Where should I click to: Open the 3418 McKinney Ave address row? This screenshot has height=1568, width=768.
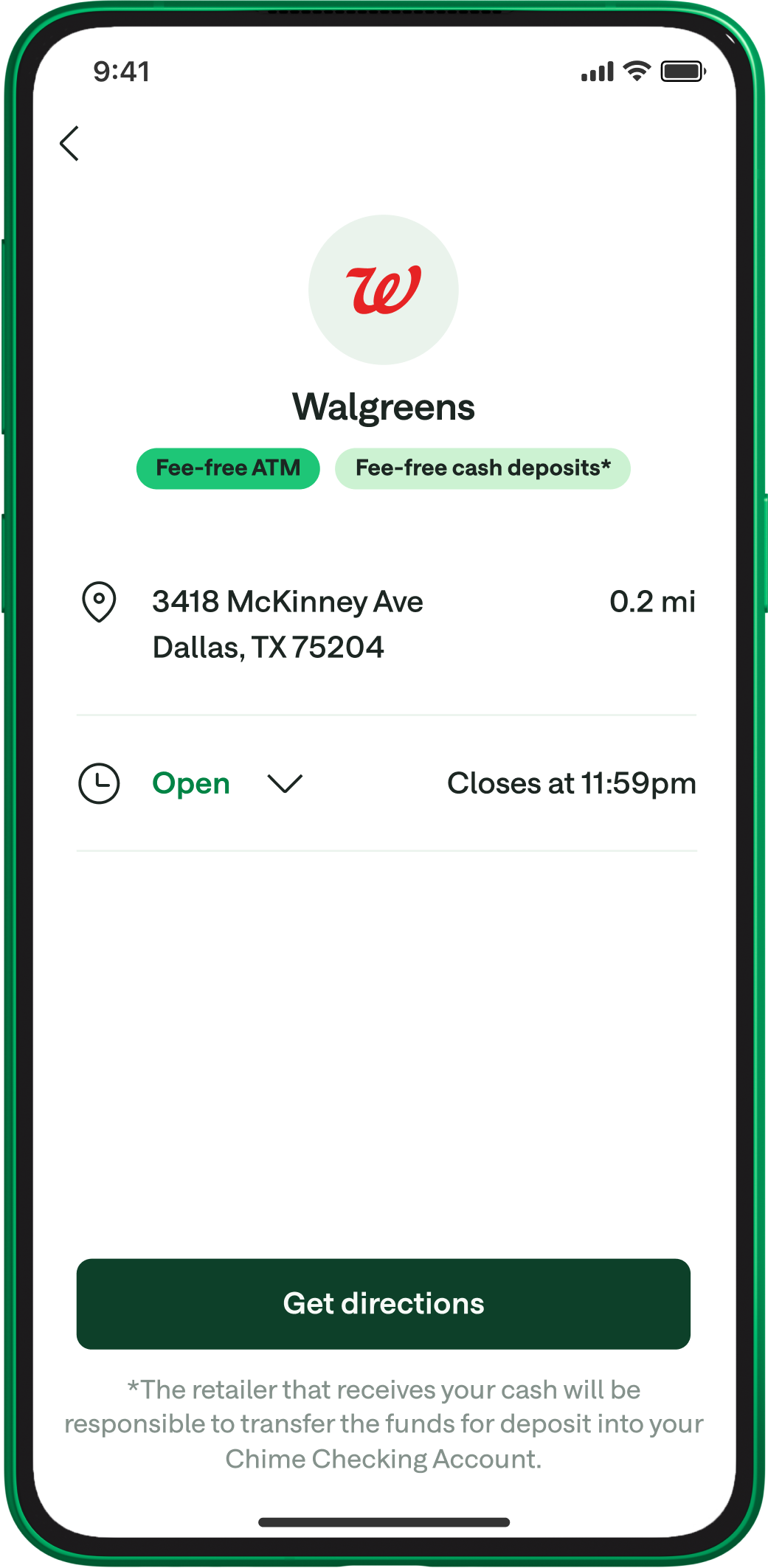[x=288, y=624]
